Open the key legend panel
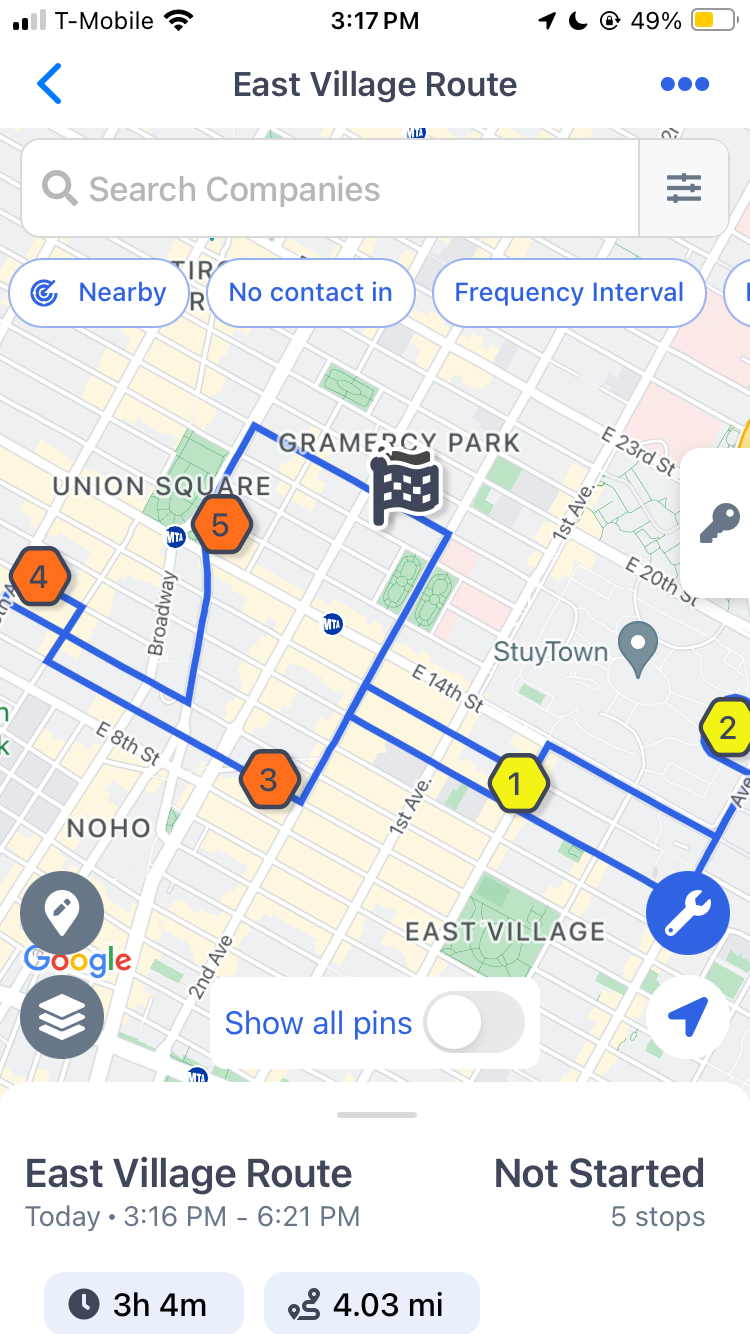The width and height of the screenshot is (750, 1334). [x=718, y=523]
